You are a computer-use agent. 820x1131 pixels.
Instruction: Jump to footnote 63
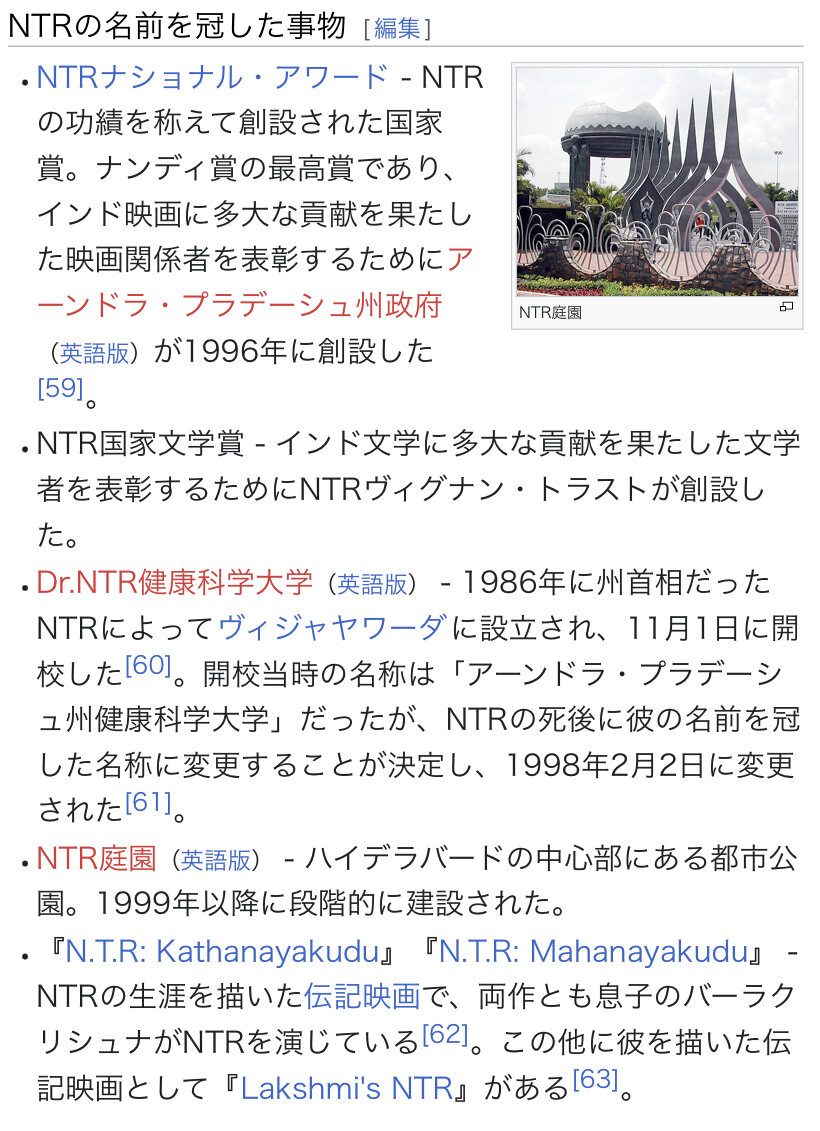(595, 1080)
